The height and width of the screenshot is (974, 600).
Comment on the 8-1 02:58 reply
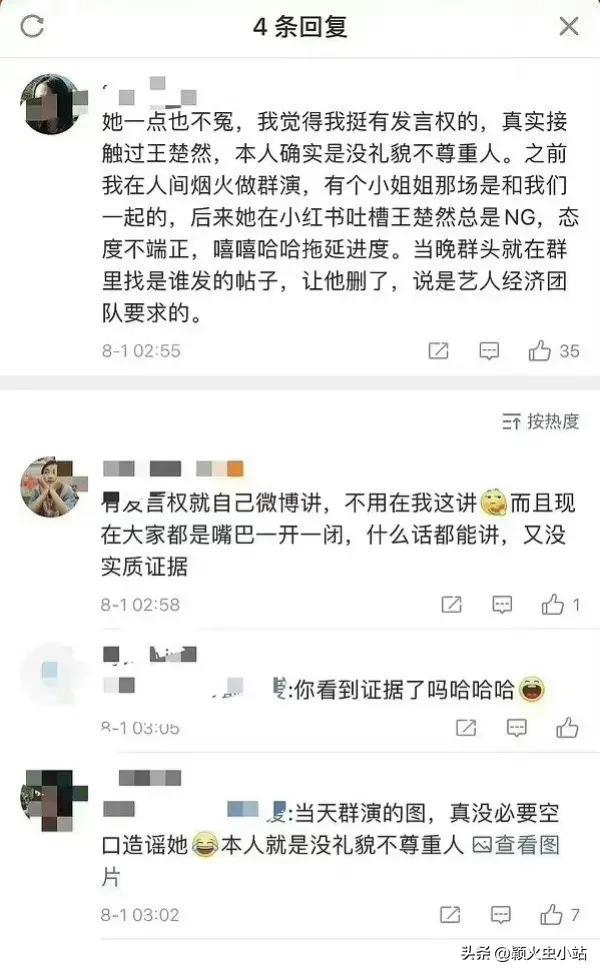coord(502,604)
